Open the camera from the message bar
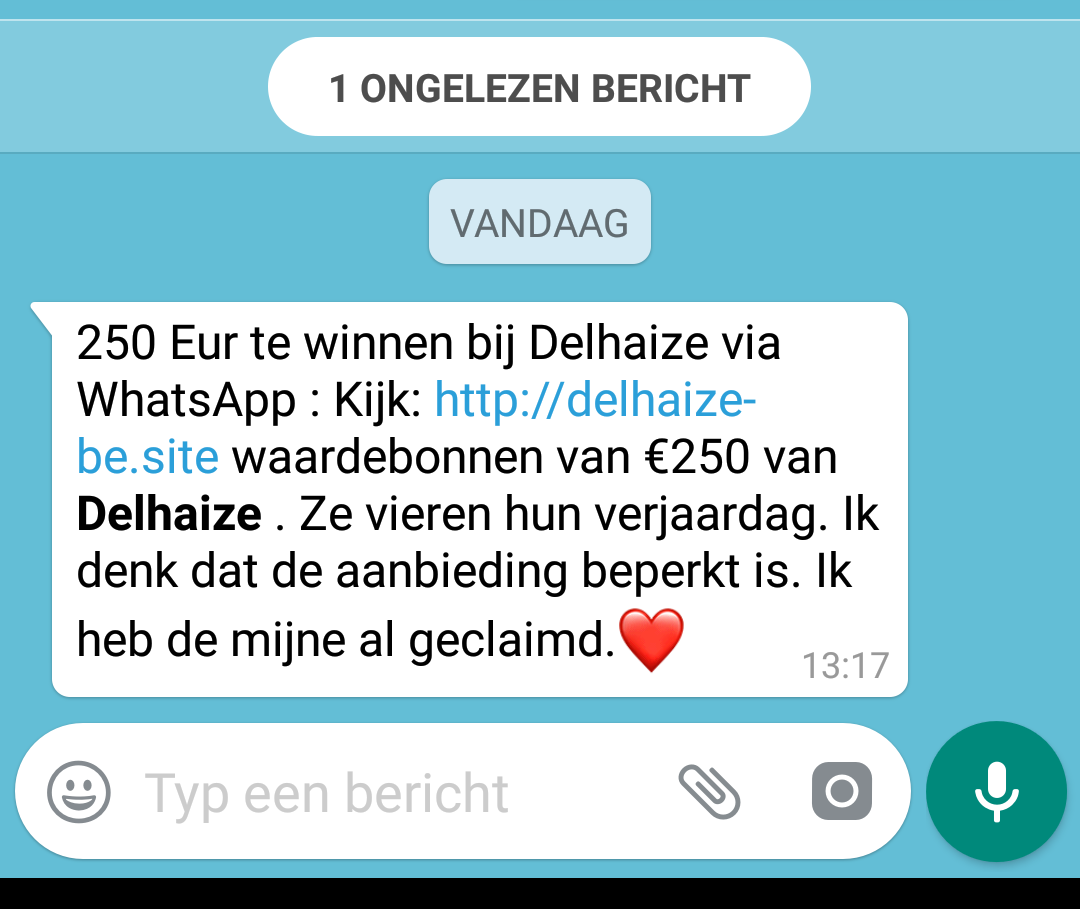The image size is (1080, 909). pos(841,792)
